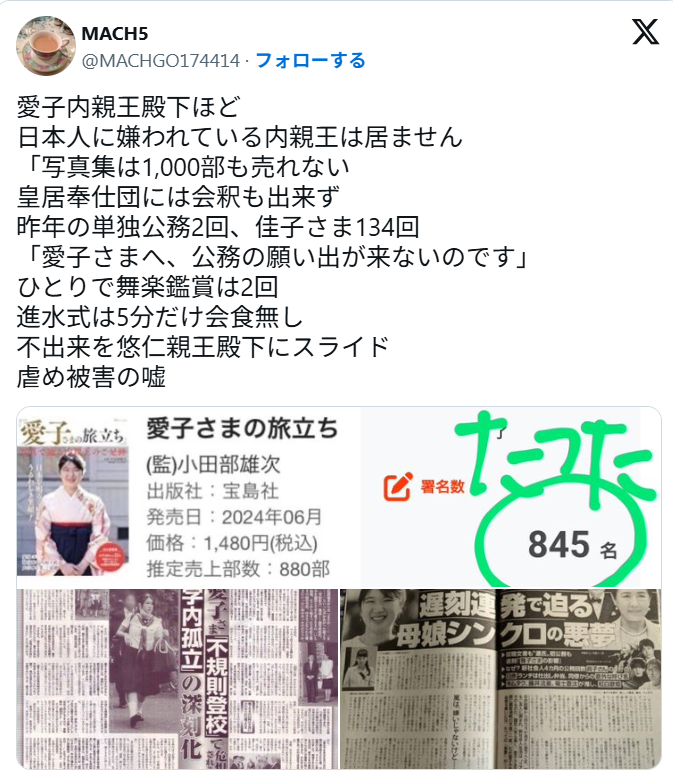Open MACH5's profile picture

43,45
